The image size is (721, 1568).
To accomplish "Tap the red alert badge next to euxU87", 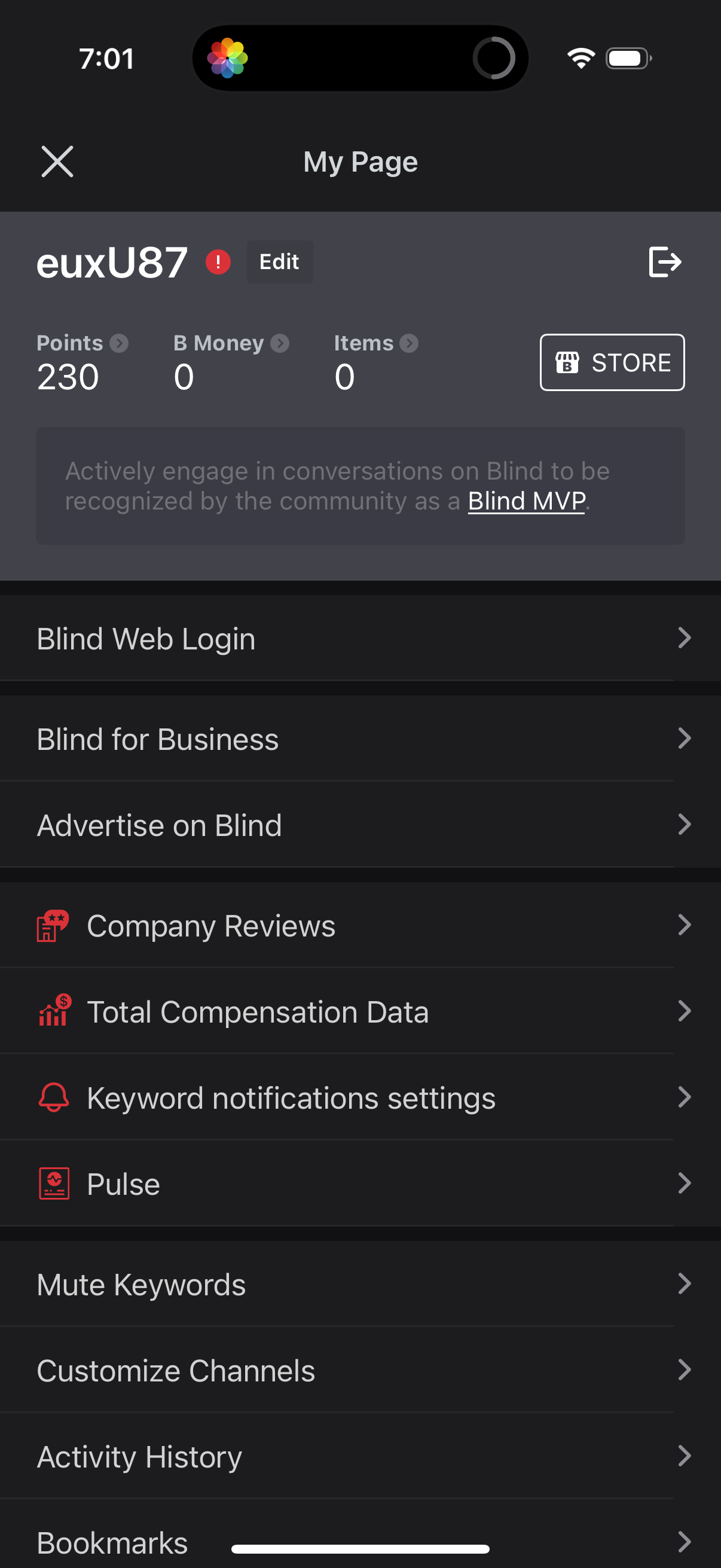I will click(x=218, y=262).
